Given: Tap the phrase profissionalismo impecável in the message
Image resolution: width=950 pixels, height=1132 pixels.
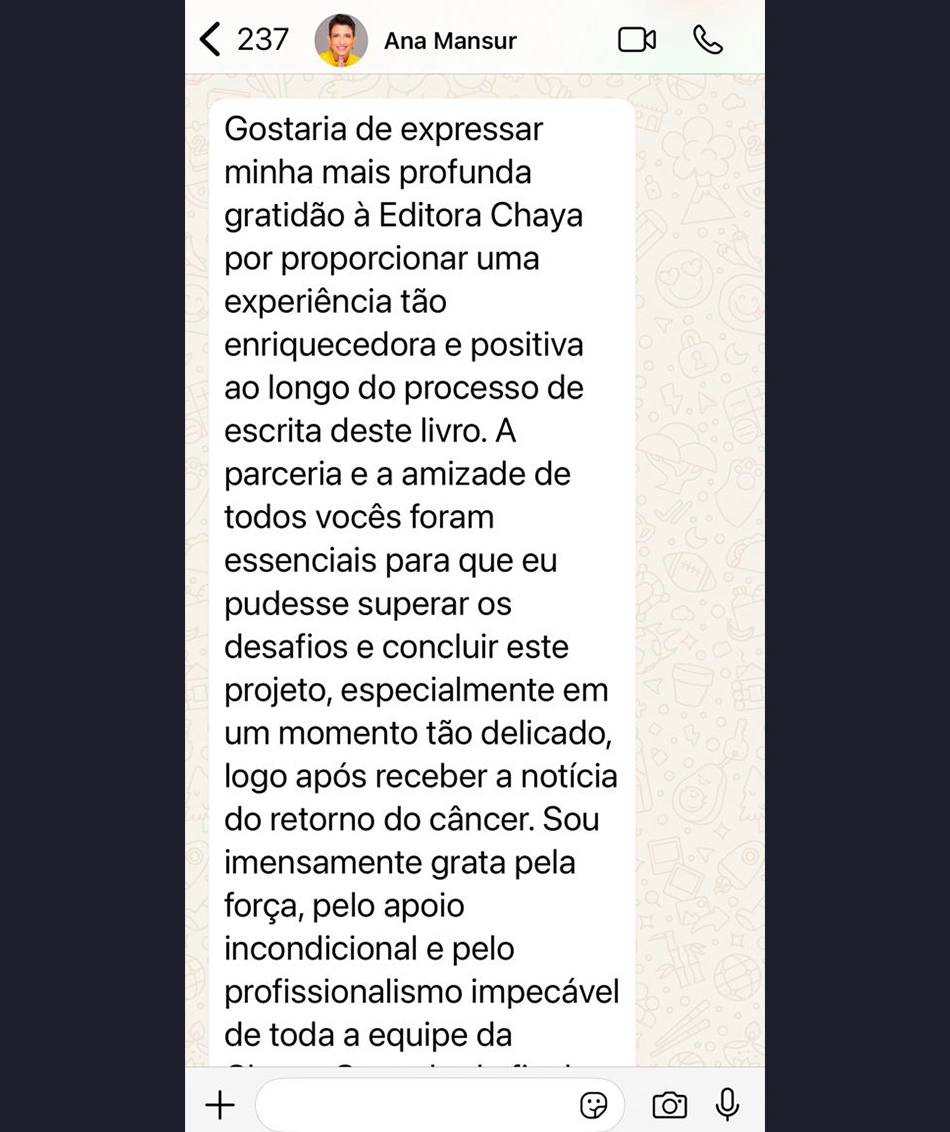Looking at the screenshot, I should (423, 991).
